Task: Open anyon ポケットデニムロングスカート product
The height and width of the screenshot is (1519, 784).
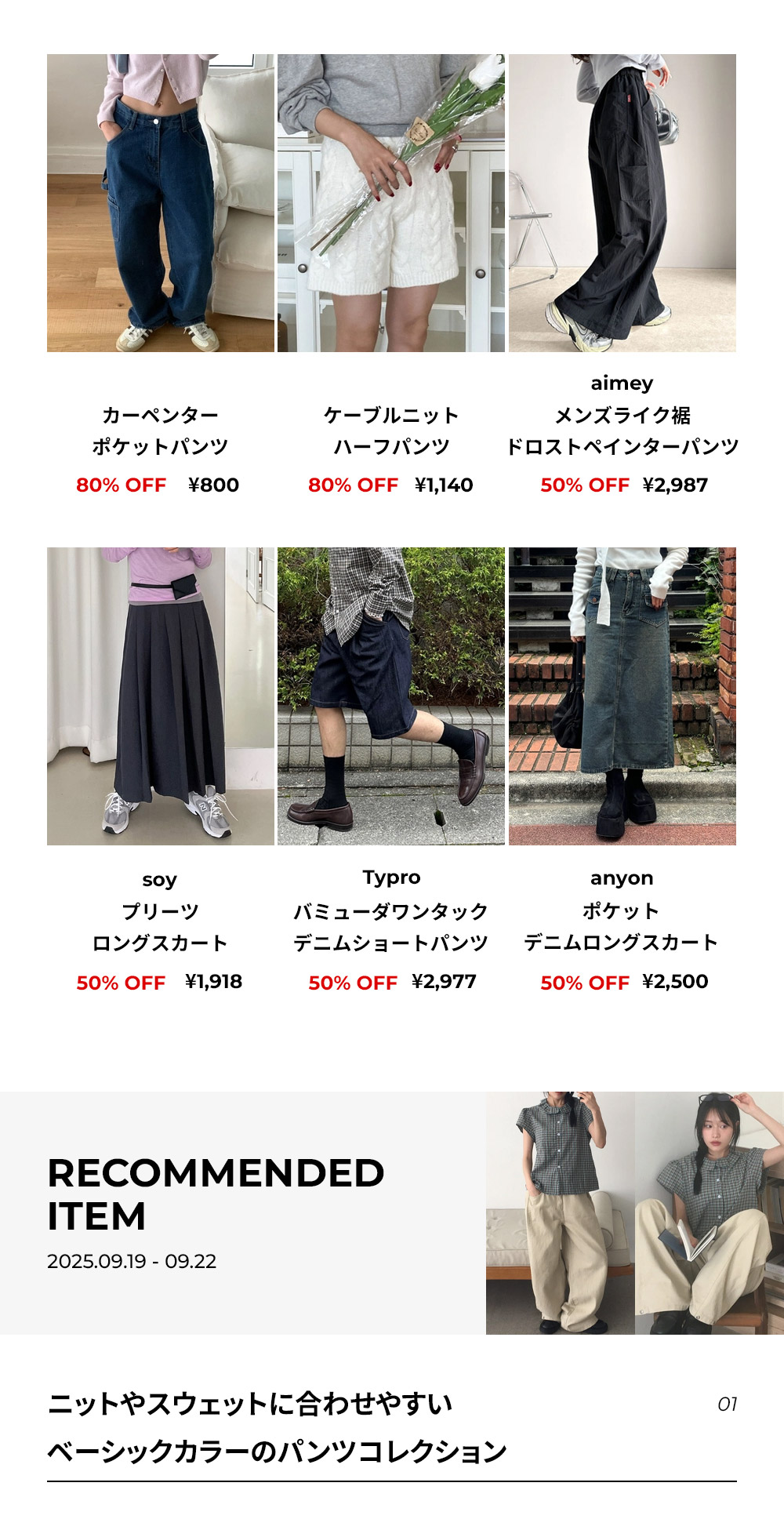Action: point(622,696)
